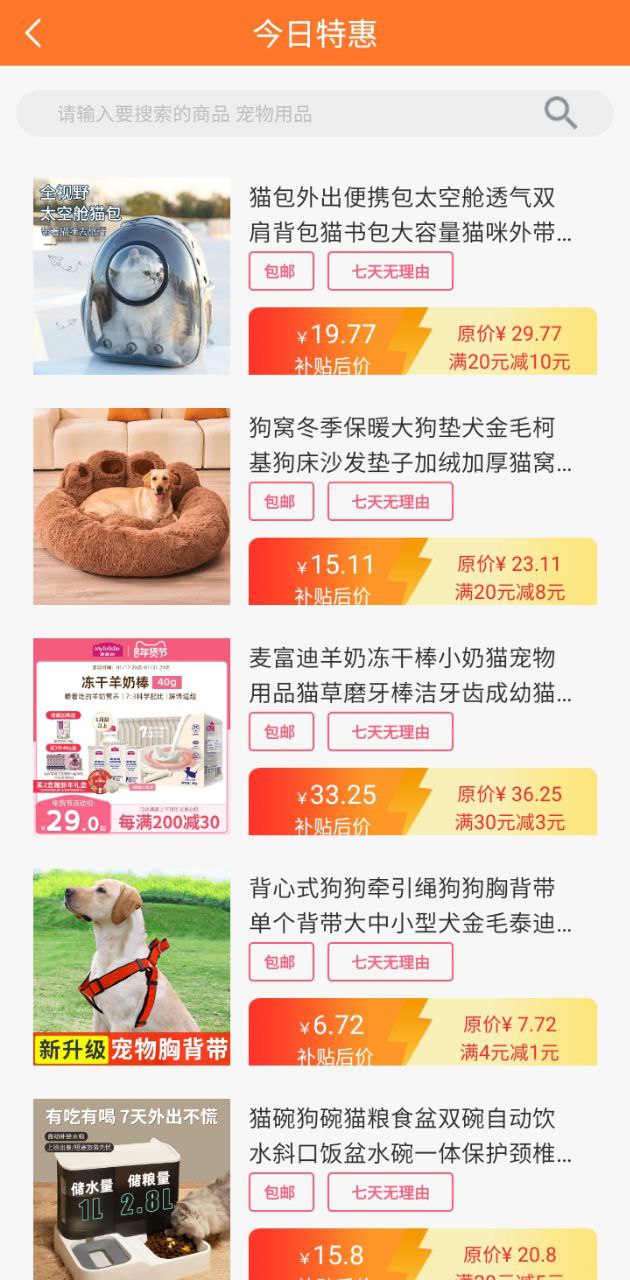Open the dog harness leash listing
The image size is (630, 1280).
point(410,905)
